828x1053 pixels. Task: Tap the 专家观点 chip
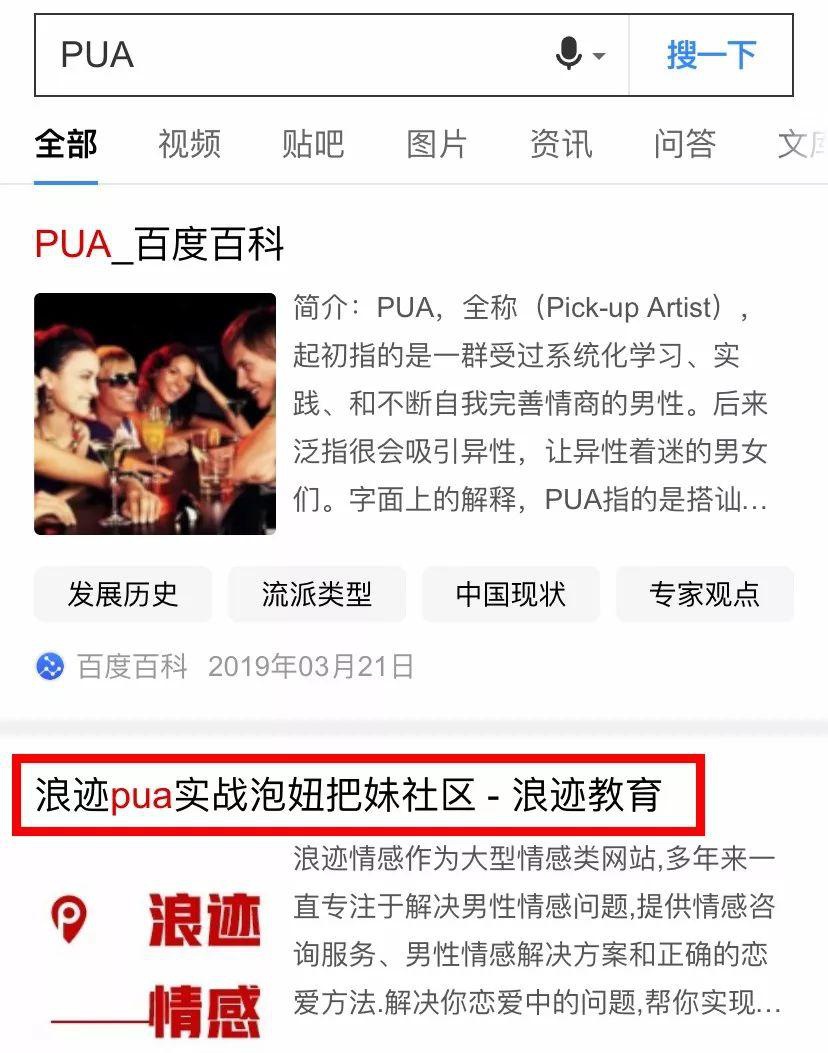click(x=705, y=595)
